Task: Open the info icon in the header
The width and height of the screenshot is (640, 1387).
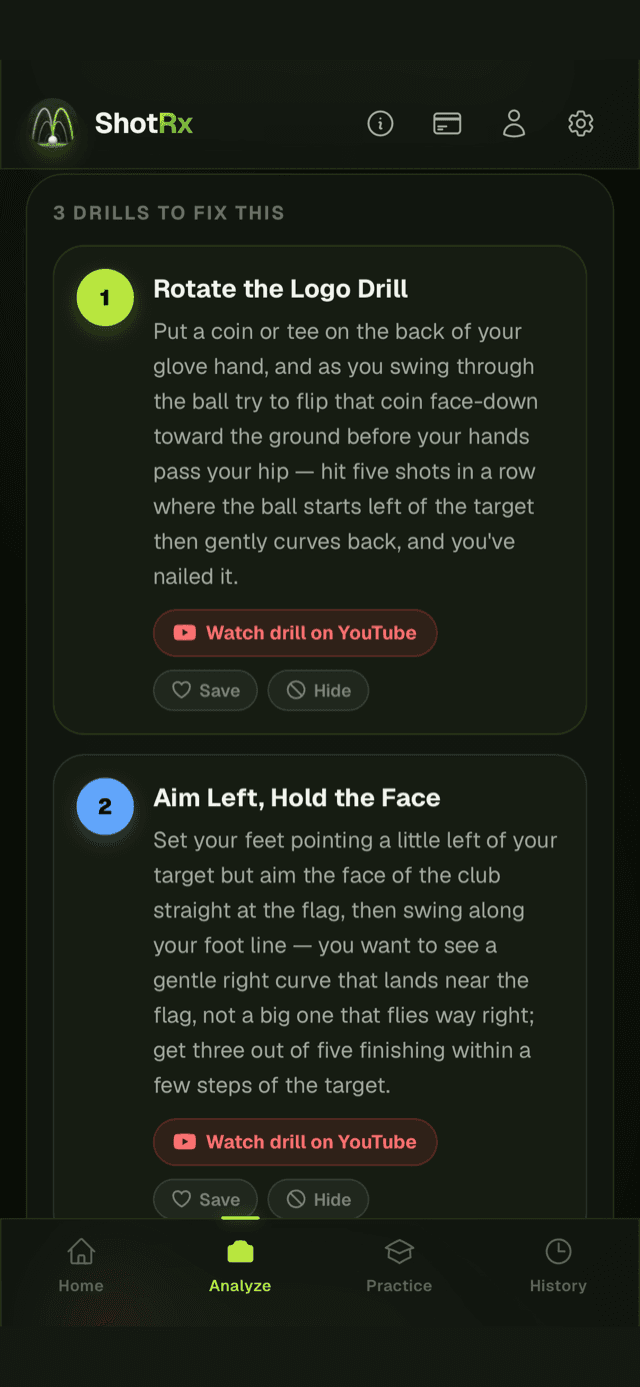Action: (380, 124)
